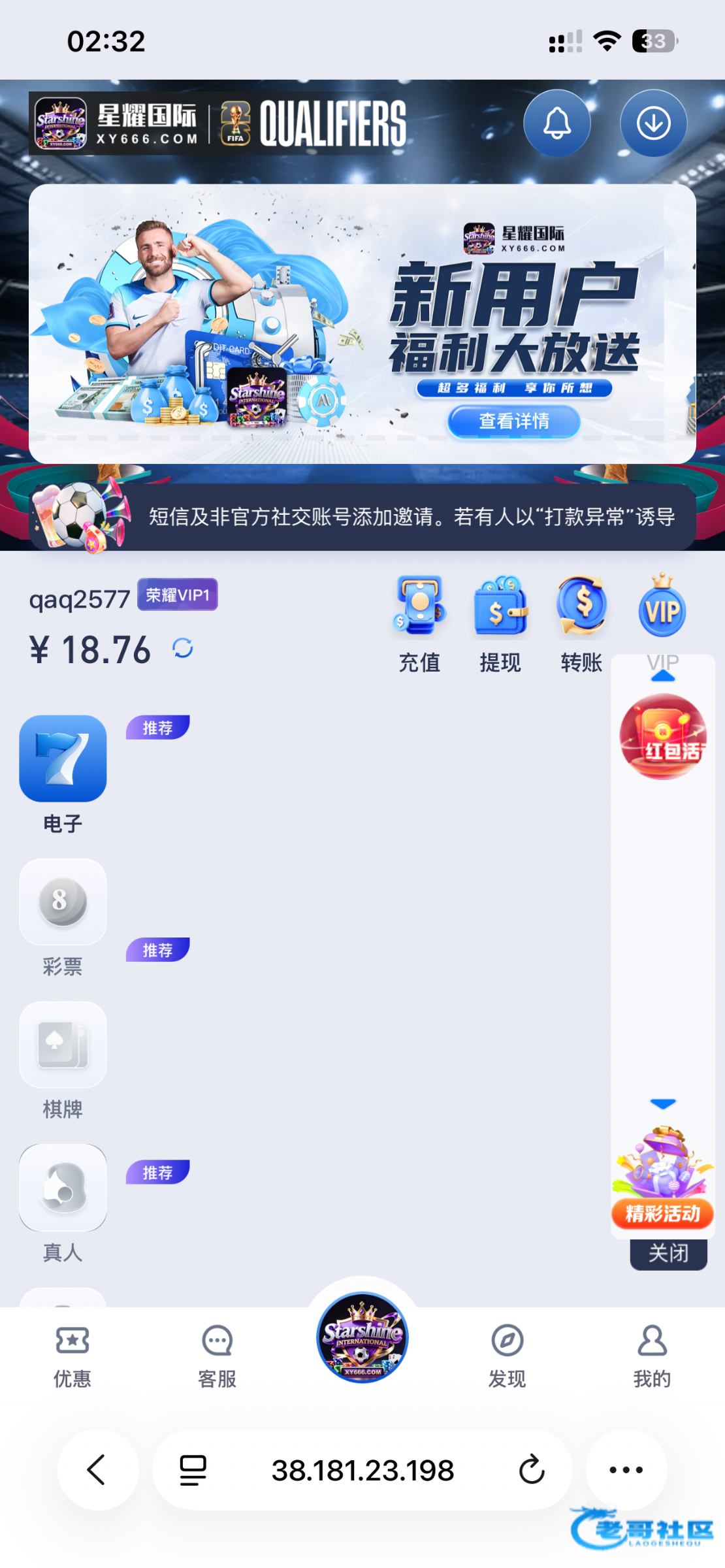Open the 红包 red envelope activity
Screen dimensions: 725x1568
click(663, 737)
